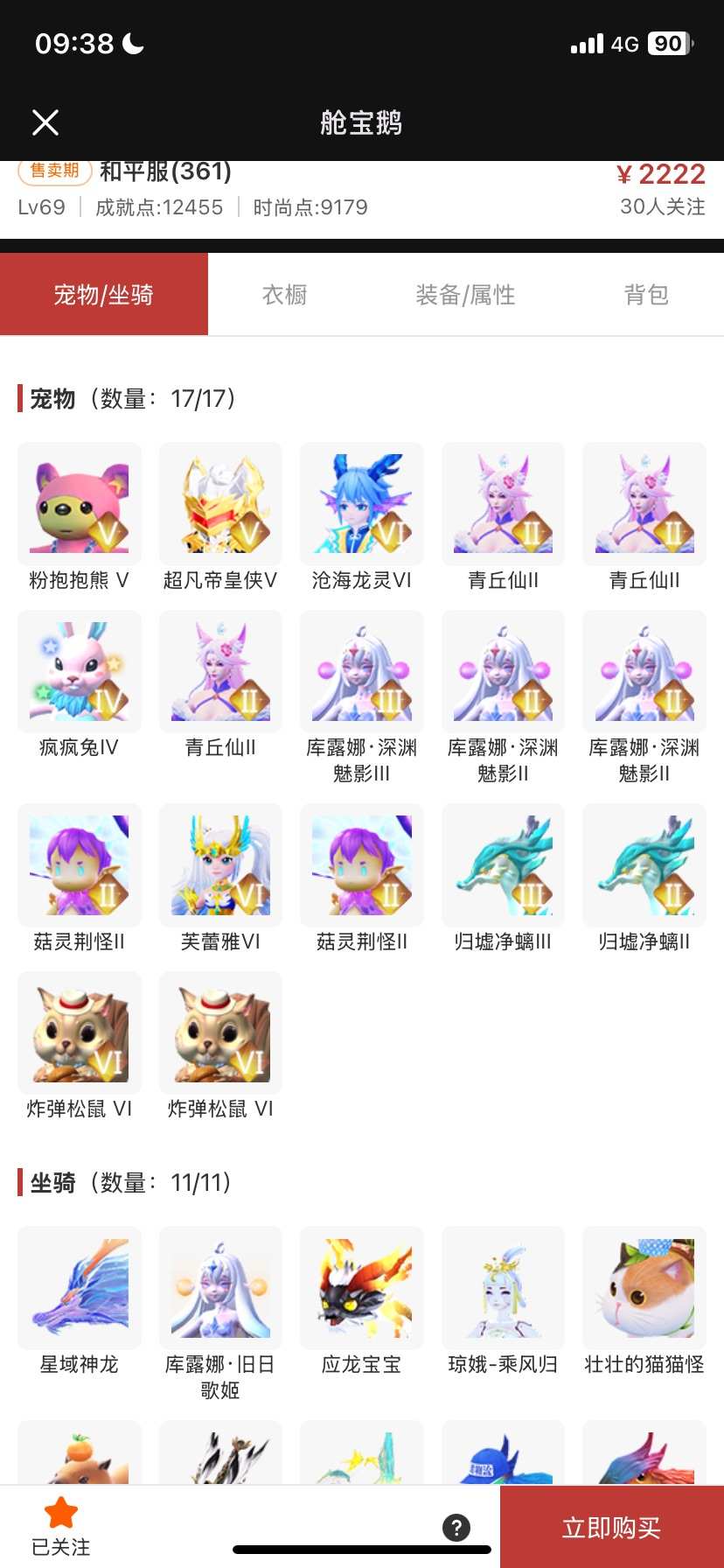Image resolution: width=724 pixels, height=1568 pixels.
Task: Select the 宠物/坐骑 tab
Action: (104, 295)
